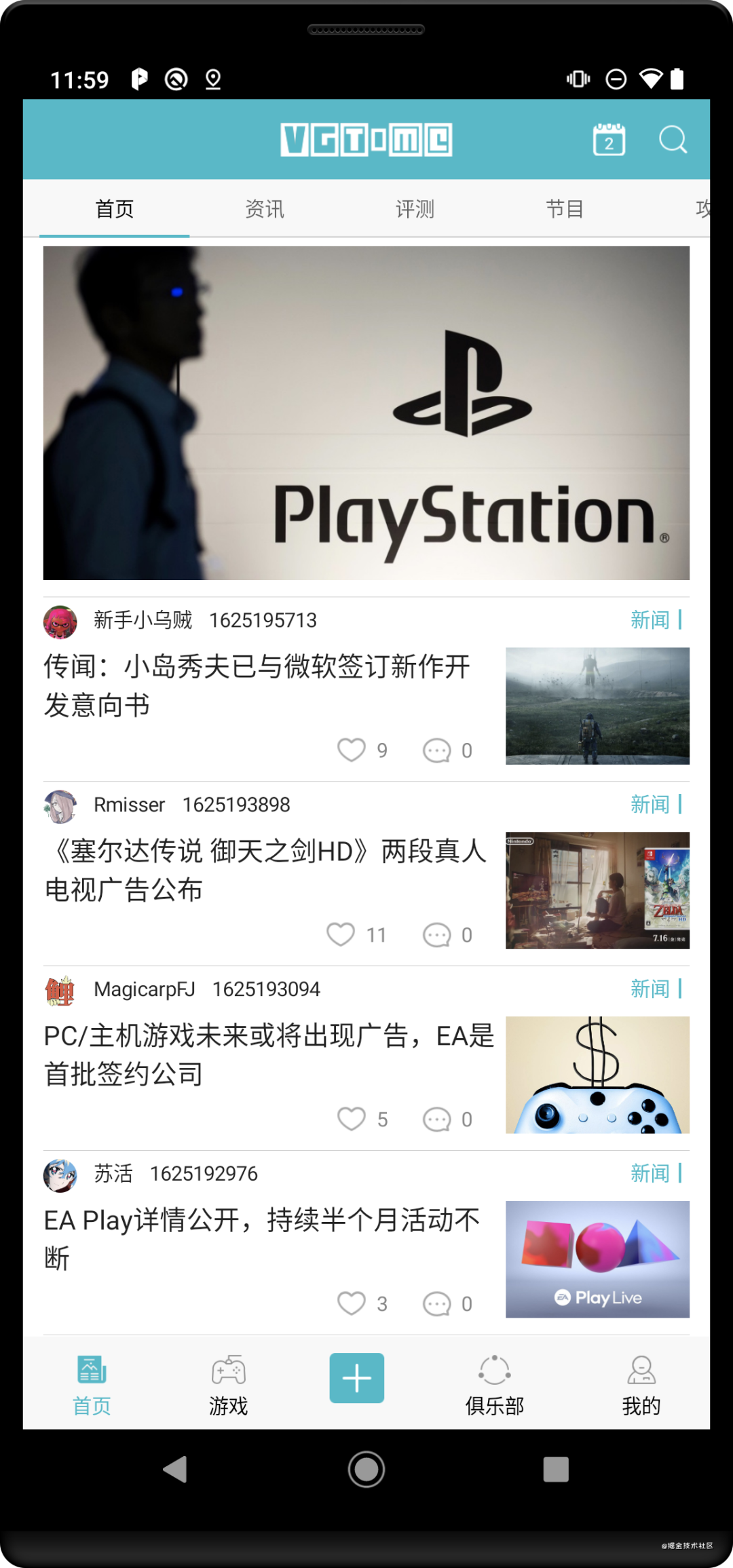Switch to the 节目 tab

[565, 209]
